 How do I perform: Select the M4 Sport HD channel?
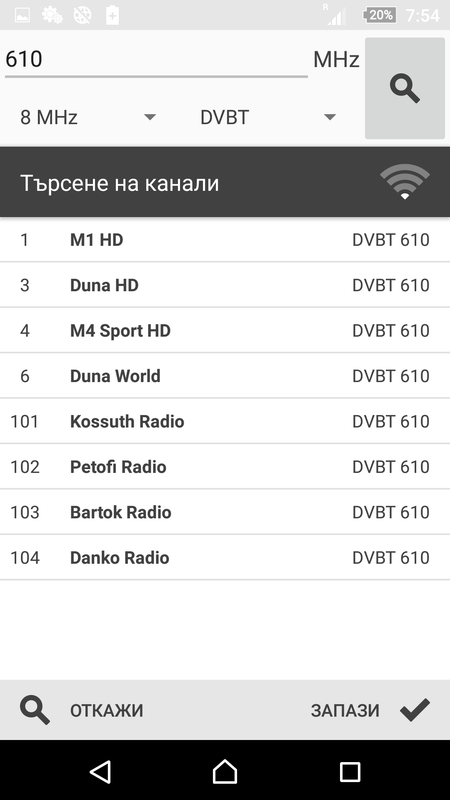click(225, 331)
